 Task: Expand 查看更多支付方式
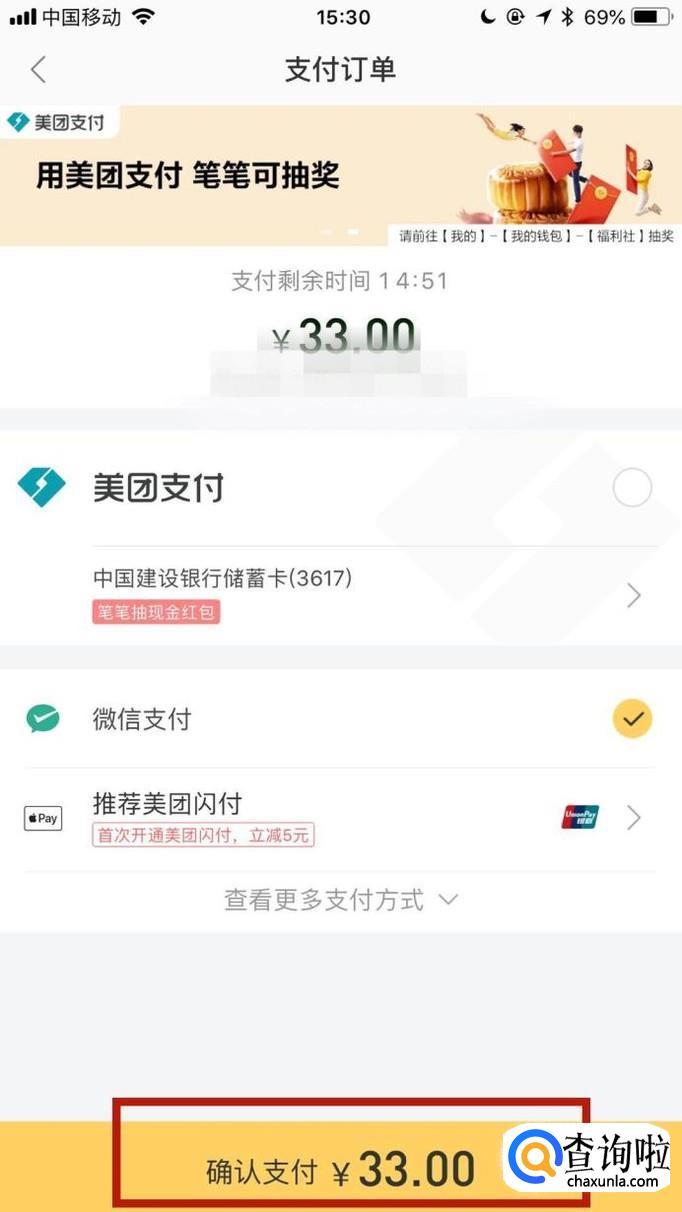coord(340,899)
